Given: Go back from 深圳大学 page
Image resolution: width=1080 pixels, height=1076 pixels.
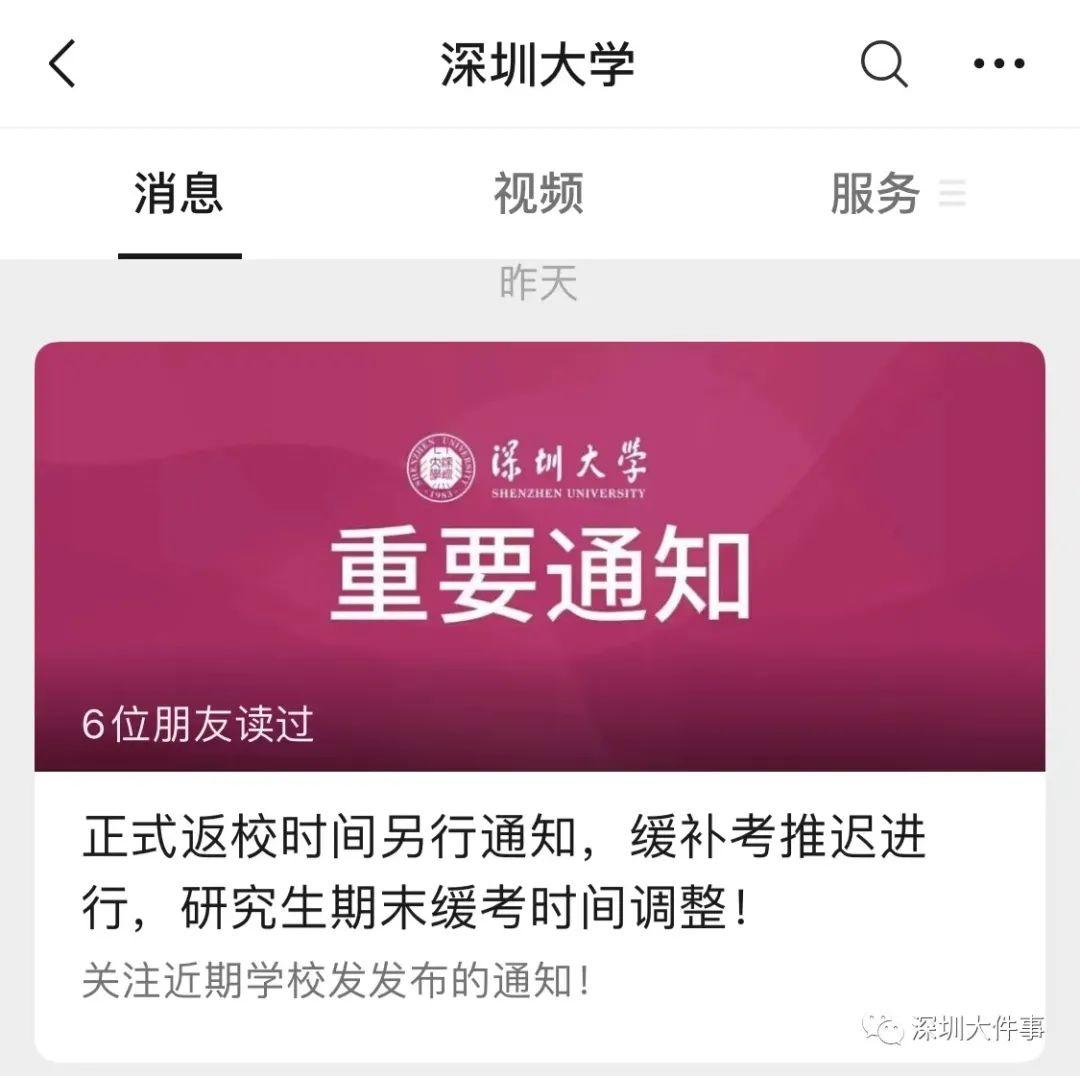Looking at the screenshot, I should tap(62, 65).
